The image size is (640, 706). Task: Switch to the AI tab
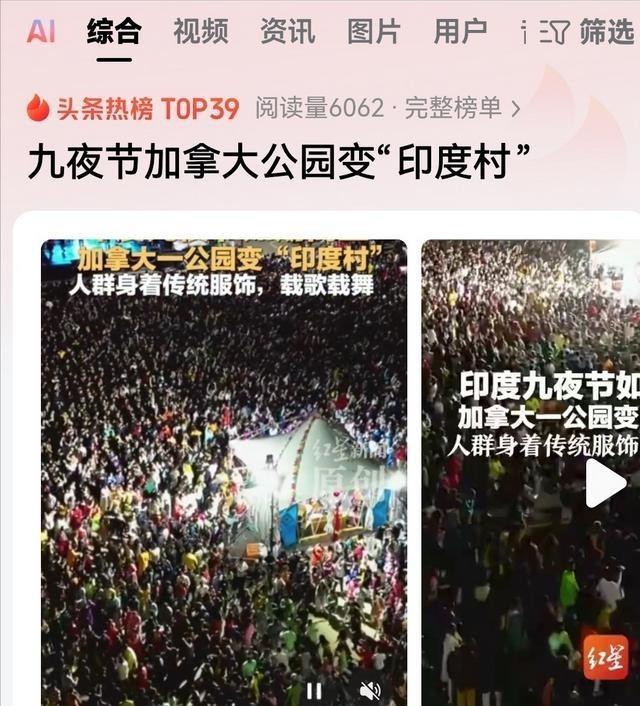click(x=41, y=32)
